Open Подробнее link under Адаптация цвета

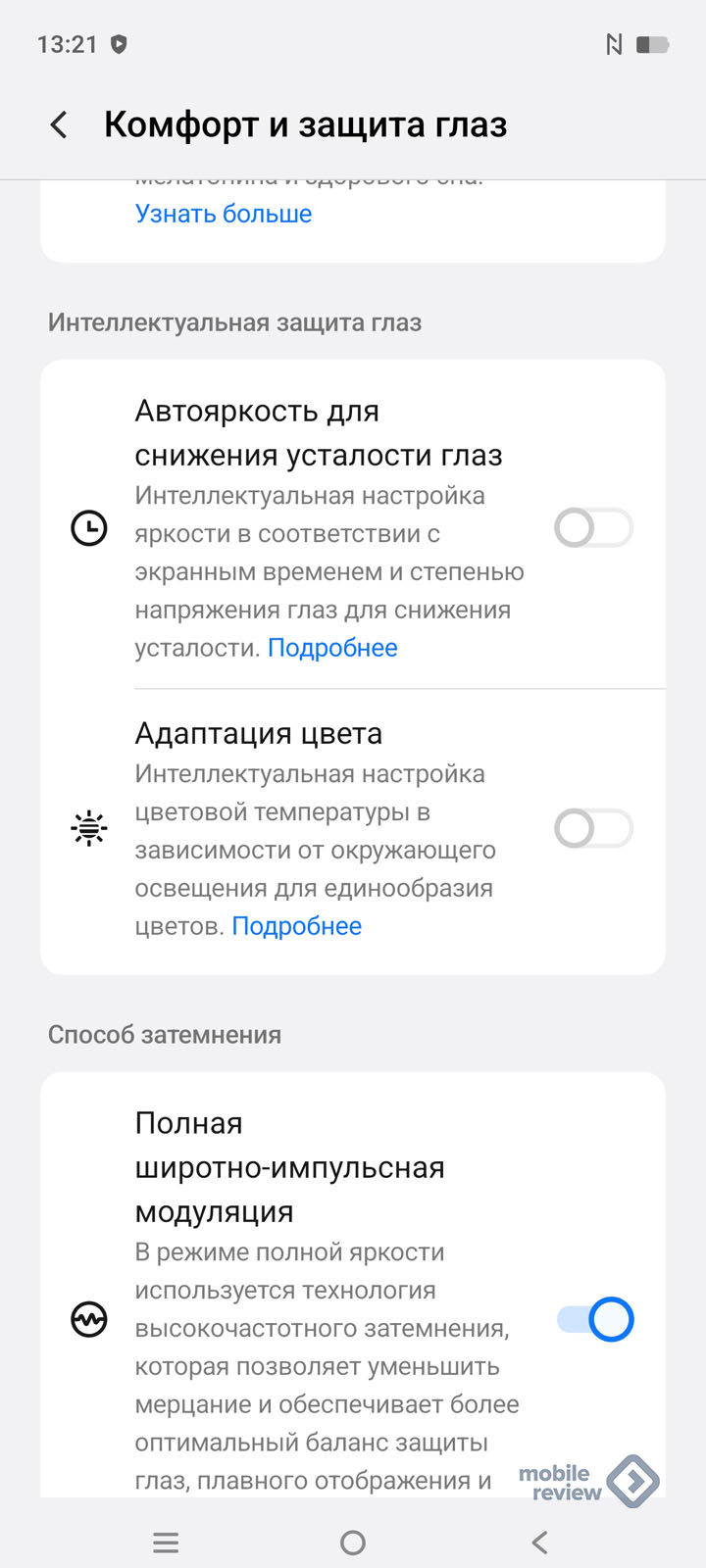(296, 926)
